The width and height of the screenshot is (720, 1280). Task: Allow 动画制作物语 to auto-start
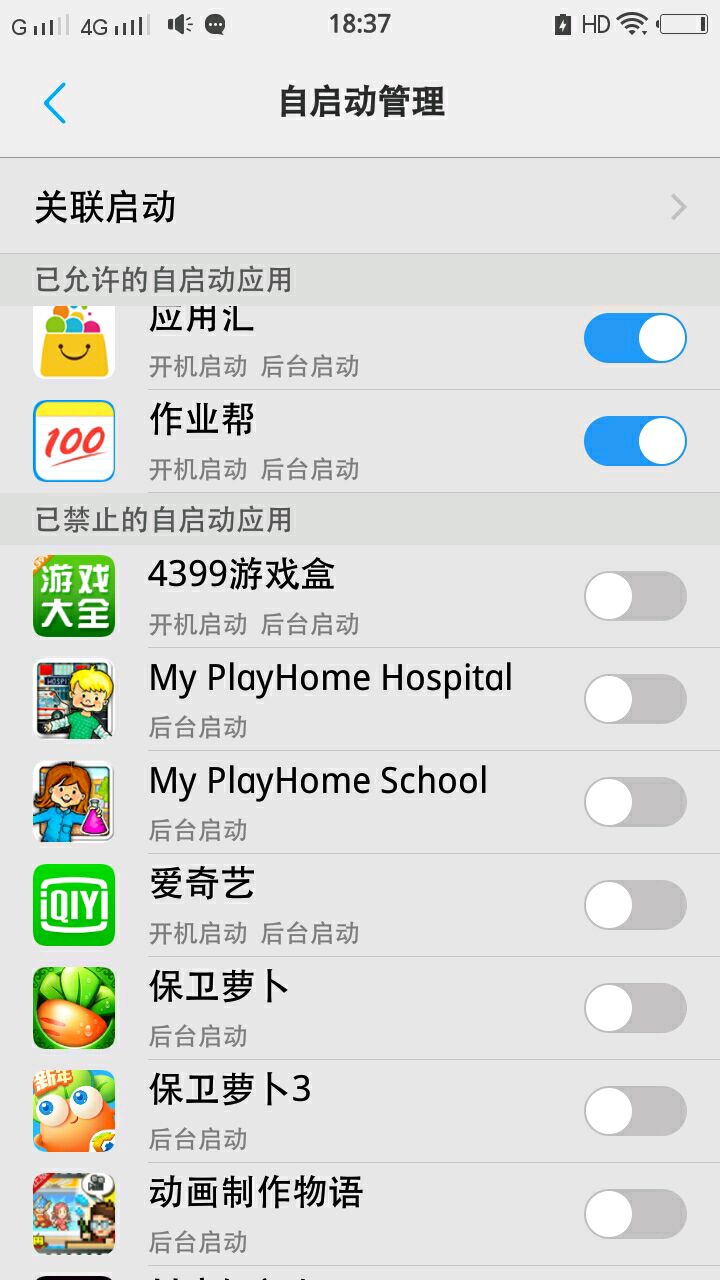point(635,1214)
